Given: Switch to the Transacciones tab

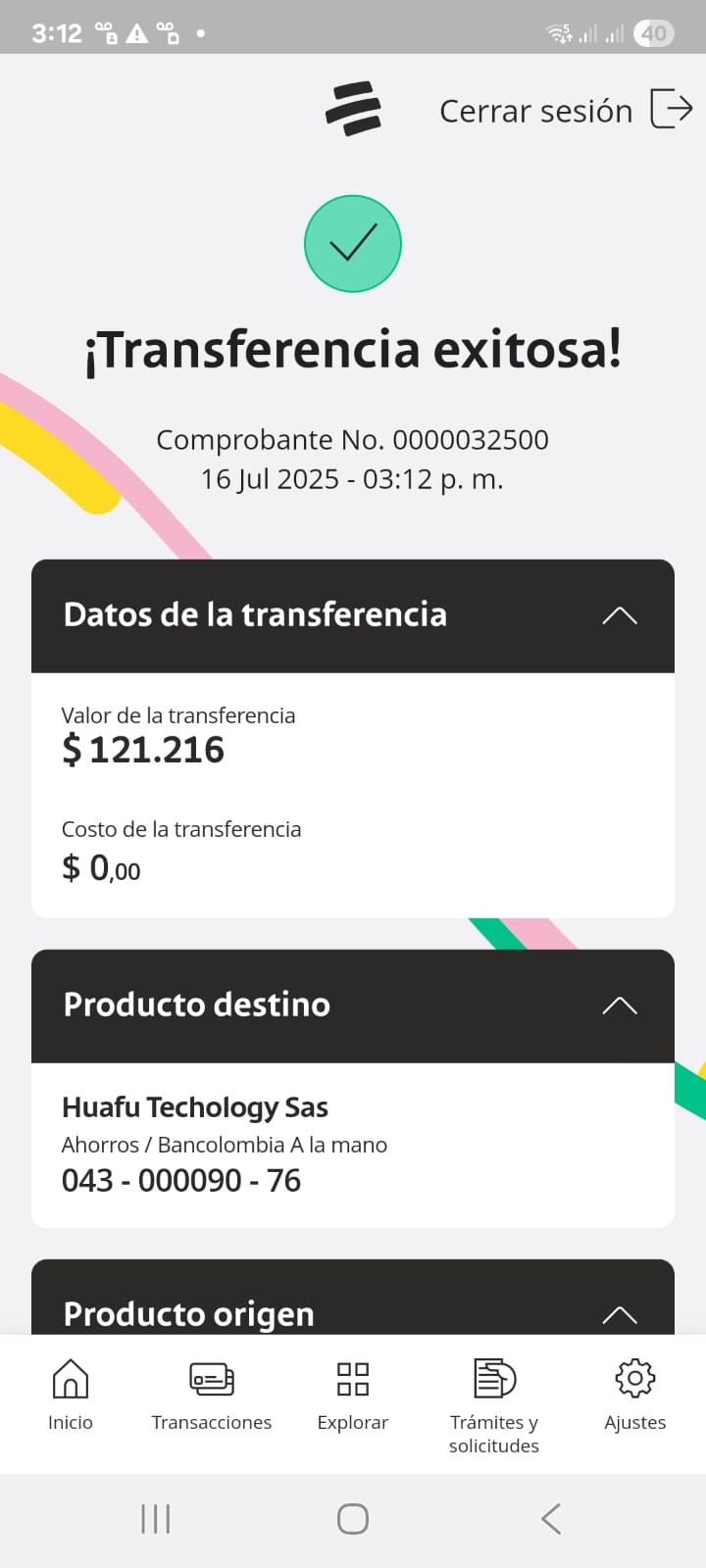Looking at the screenshot, I should [212, 1396].
